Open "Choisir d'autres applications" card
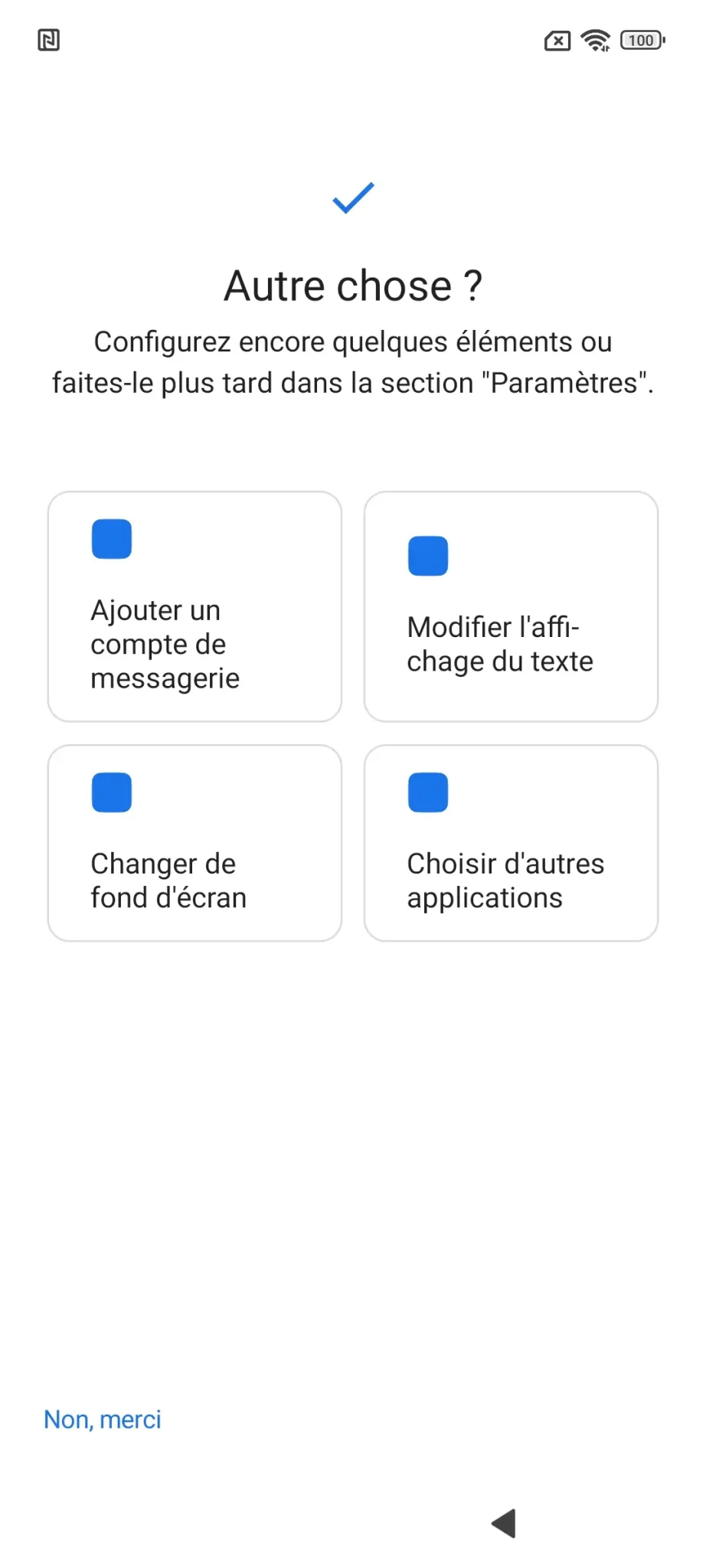Screen dimensions: 706x1568 click(511, 843)
